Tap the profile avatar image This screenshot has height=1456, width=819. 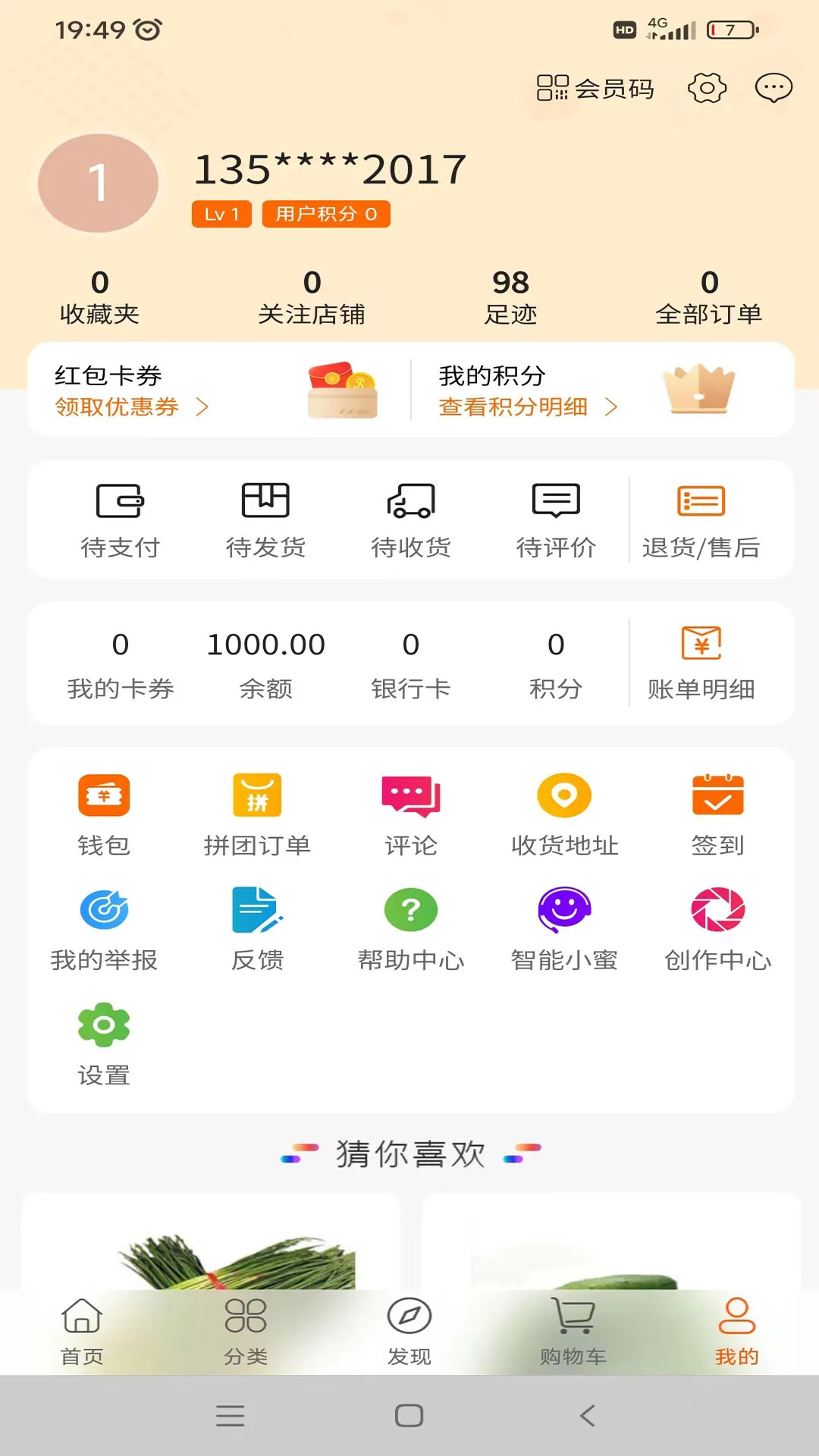point(98,182)
